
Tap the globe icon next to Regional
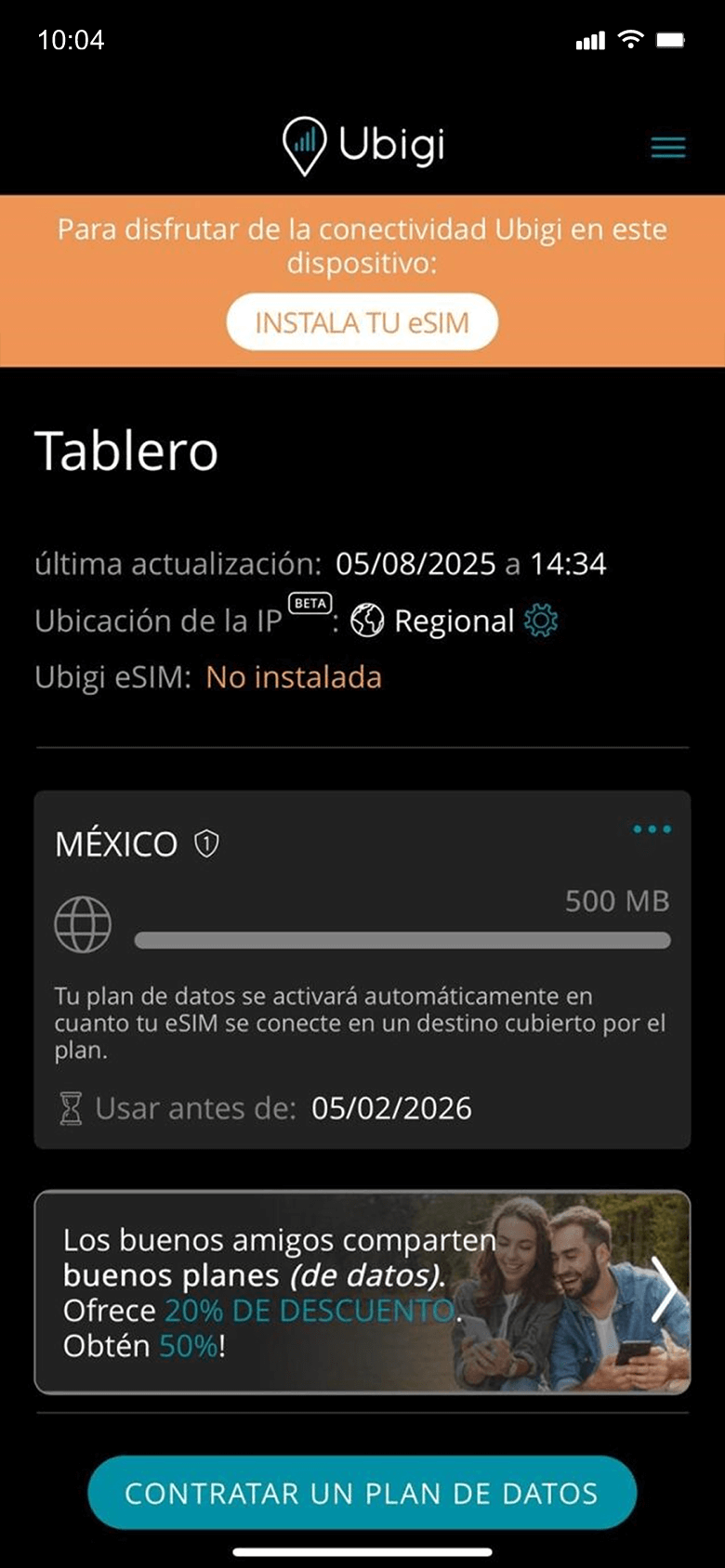point(366,621)
